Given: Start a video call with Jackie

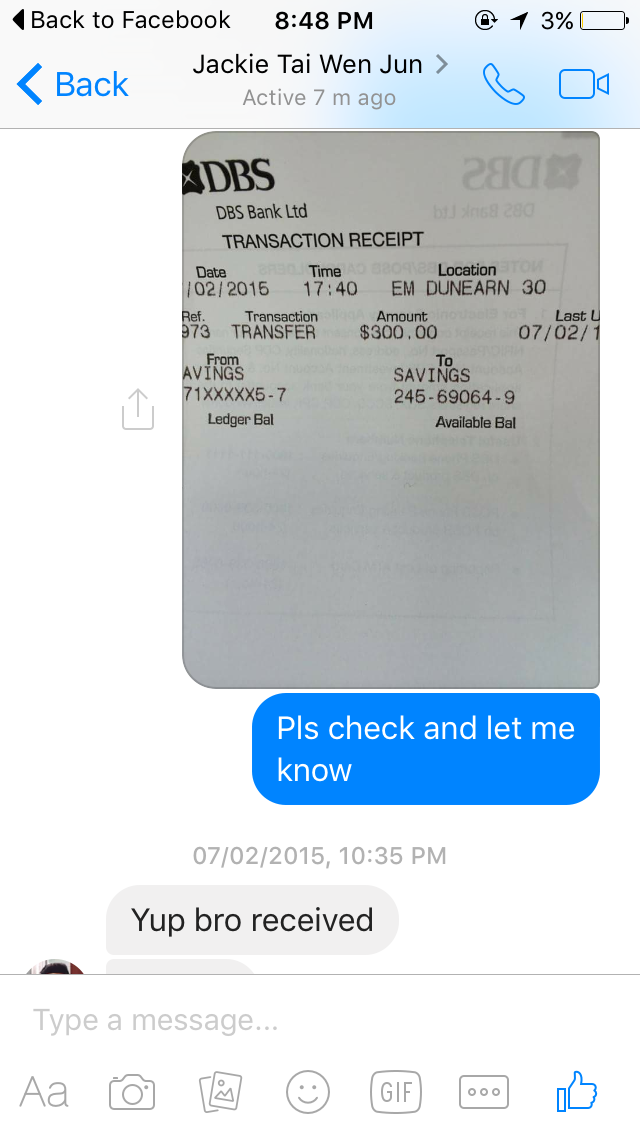Looking at the screenshot, I should [583, 85].
